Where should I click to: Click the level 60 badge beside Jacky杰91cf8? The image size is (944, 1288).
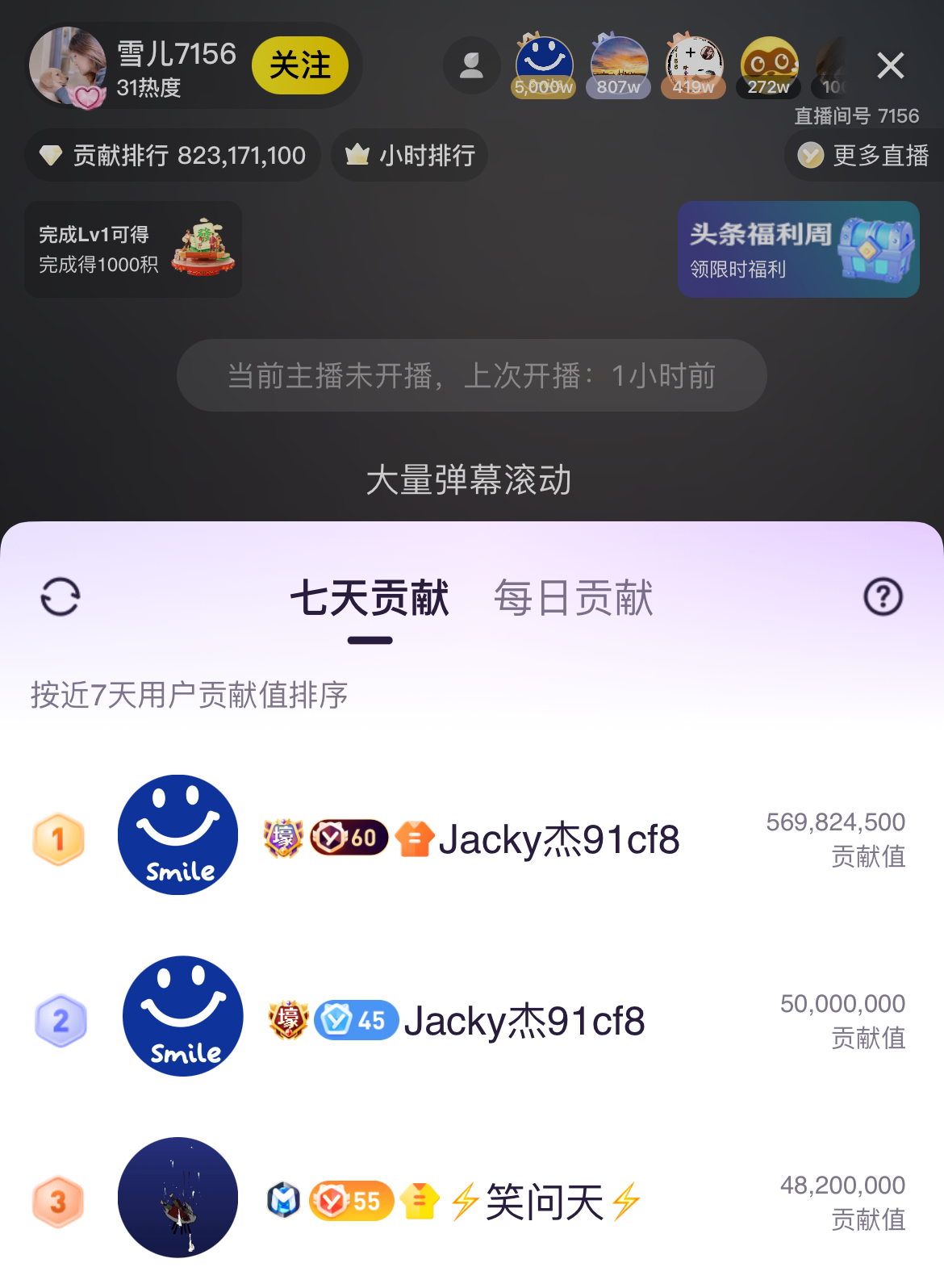pos(349,838)
